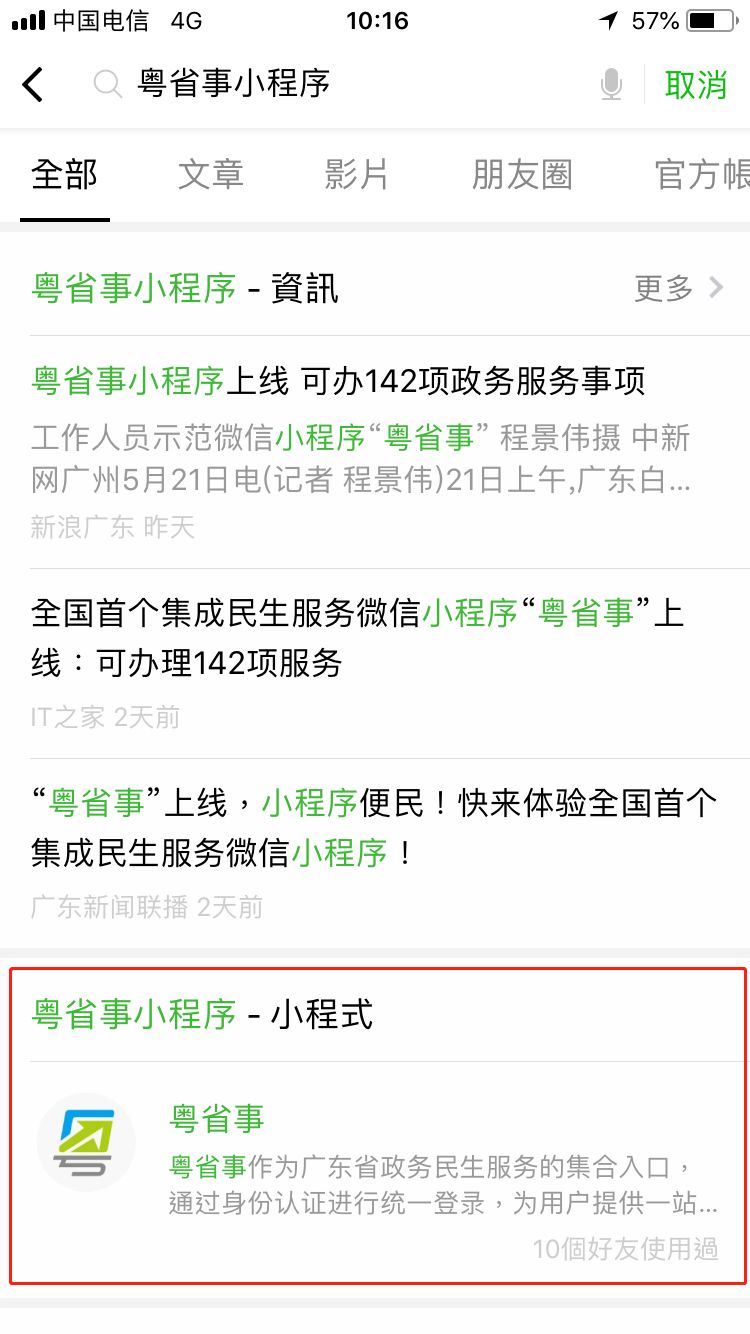Select the 影片 tab
The width and height of the screenshot is (750, 1334).
(356, 174)
